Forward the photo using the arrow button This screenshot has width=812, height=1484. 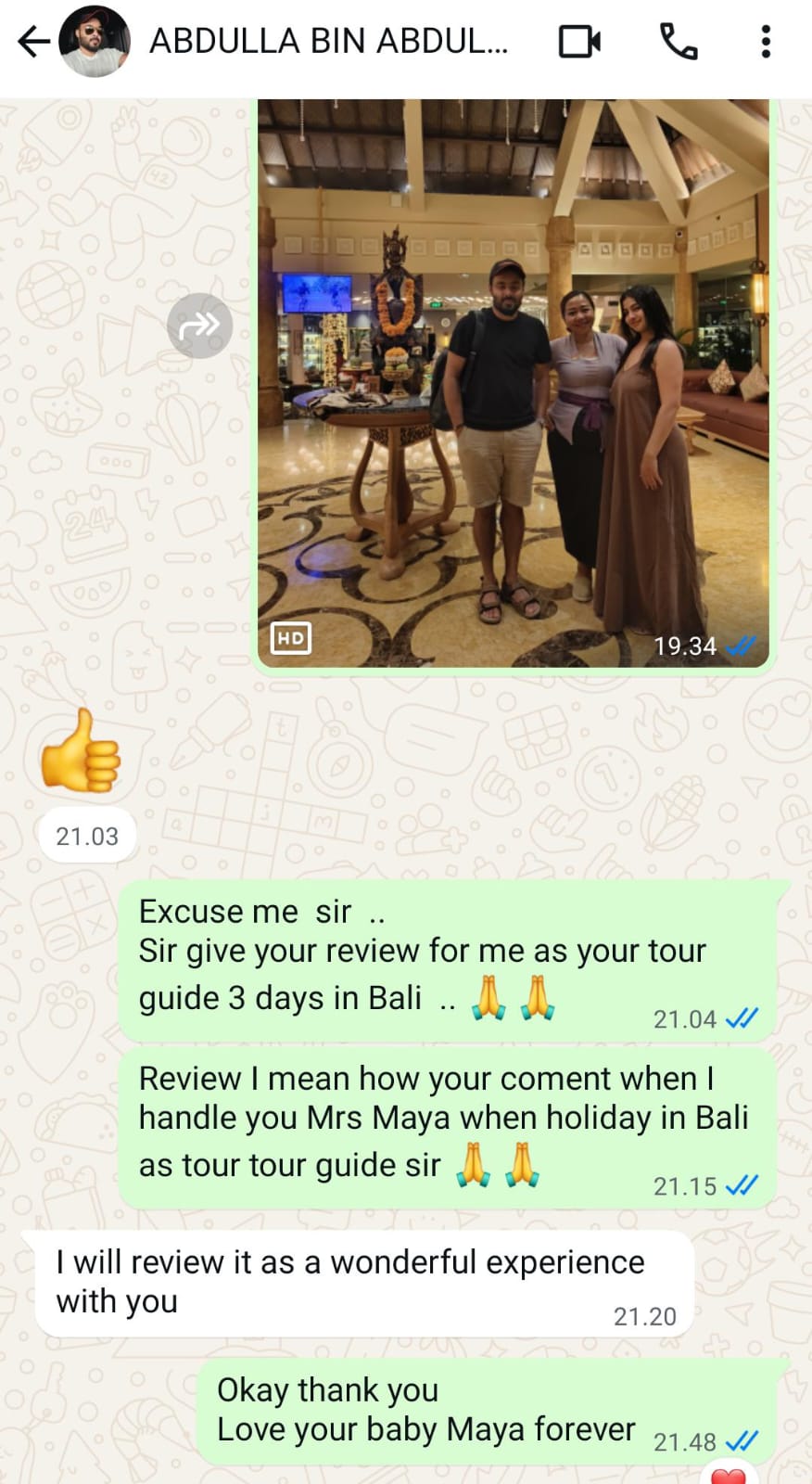[199, 326]
